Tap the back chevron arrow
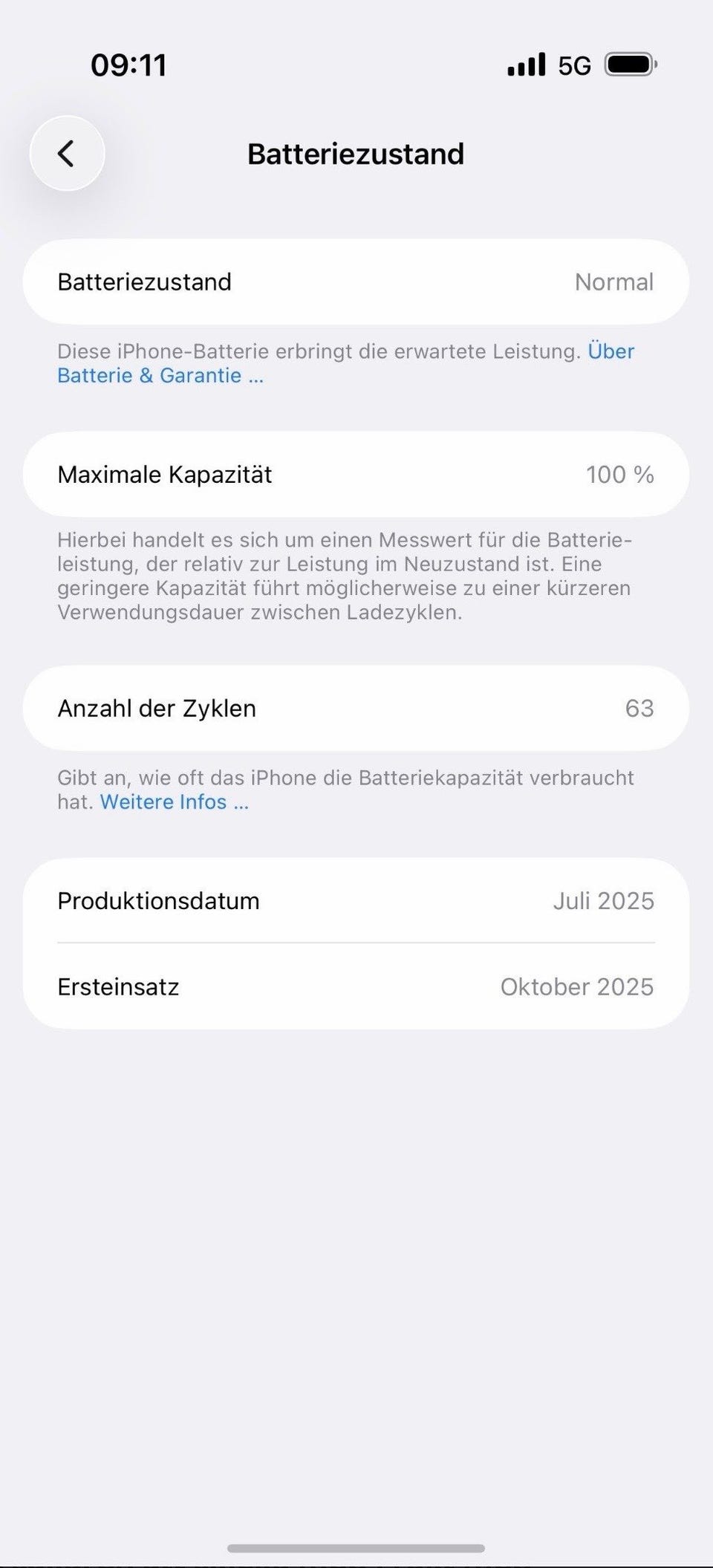Viewport: 713px width, 1568px height. (x=68, y=154)
